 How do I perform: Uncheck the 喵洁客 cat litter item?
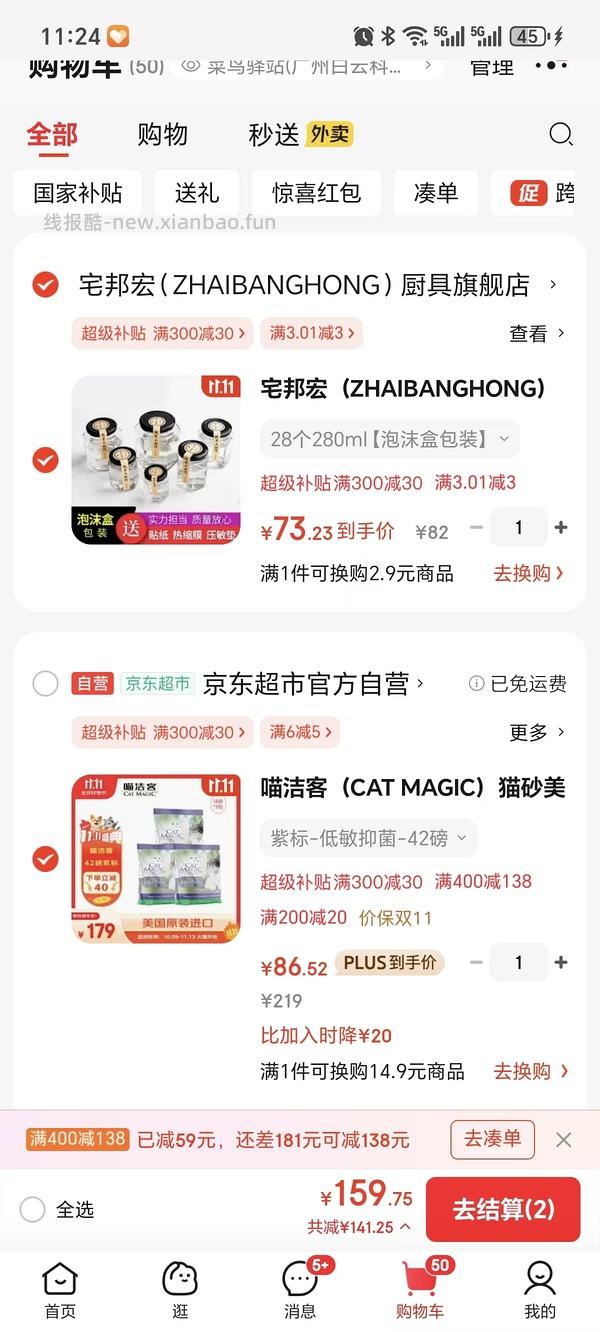(45, 859)
